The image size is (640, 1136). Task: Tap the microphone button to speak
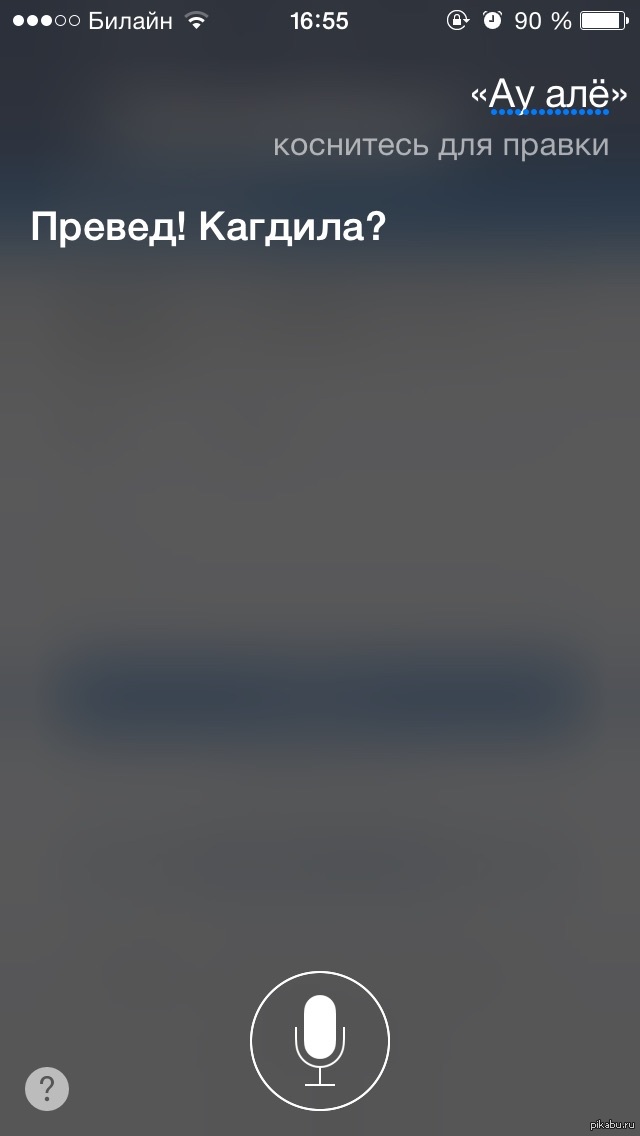coord(319,1041)
